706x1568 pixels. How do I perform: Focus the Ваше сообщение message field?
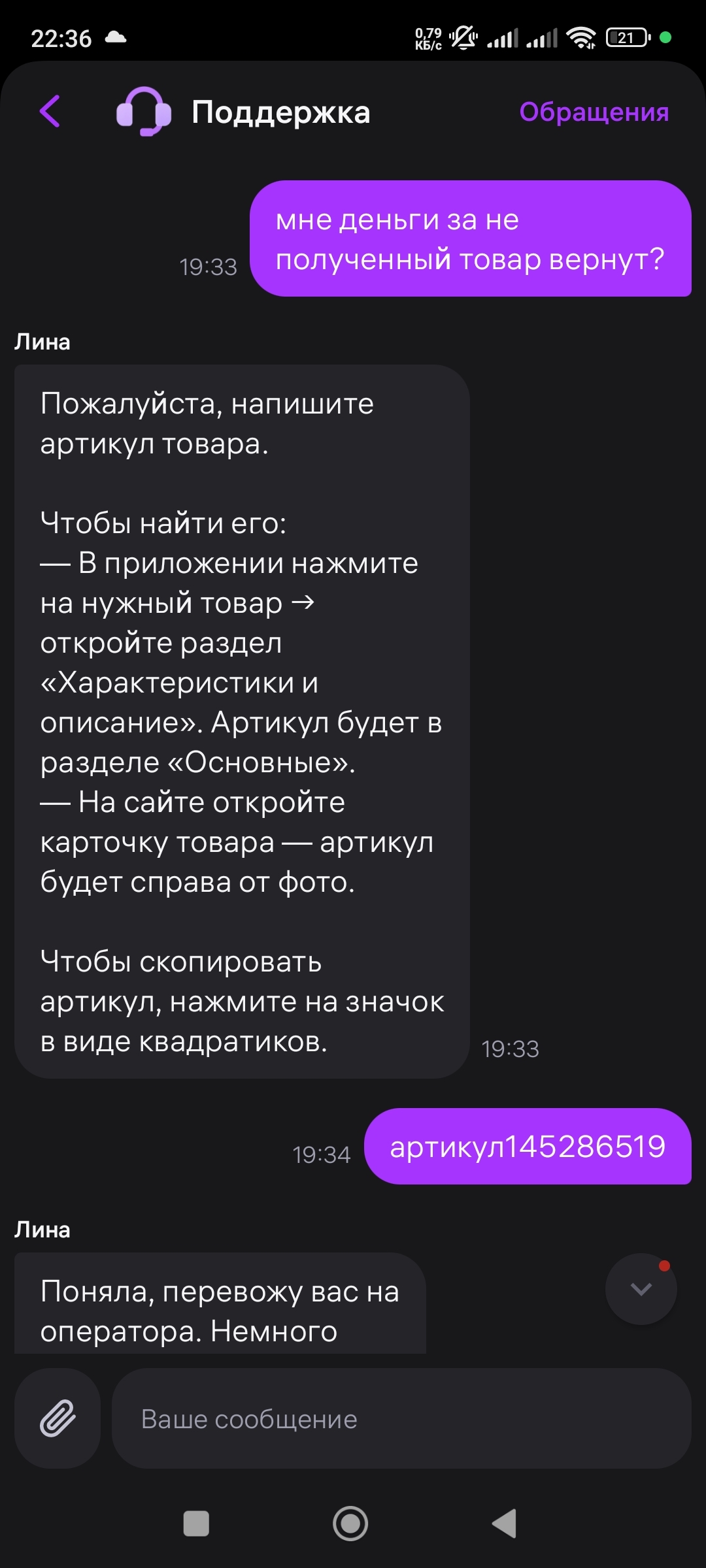(x=401, y=1418)
